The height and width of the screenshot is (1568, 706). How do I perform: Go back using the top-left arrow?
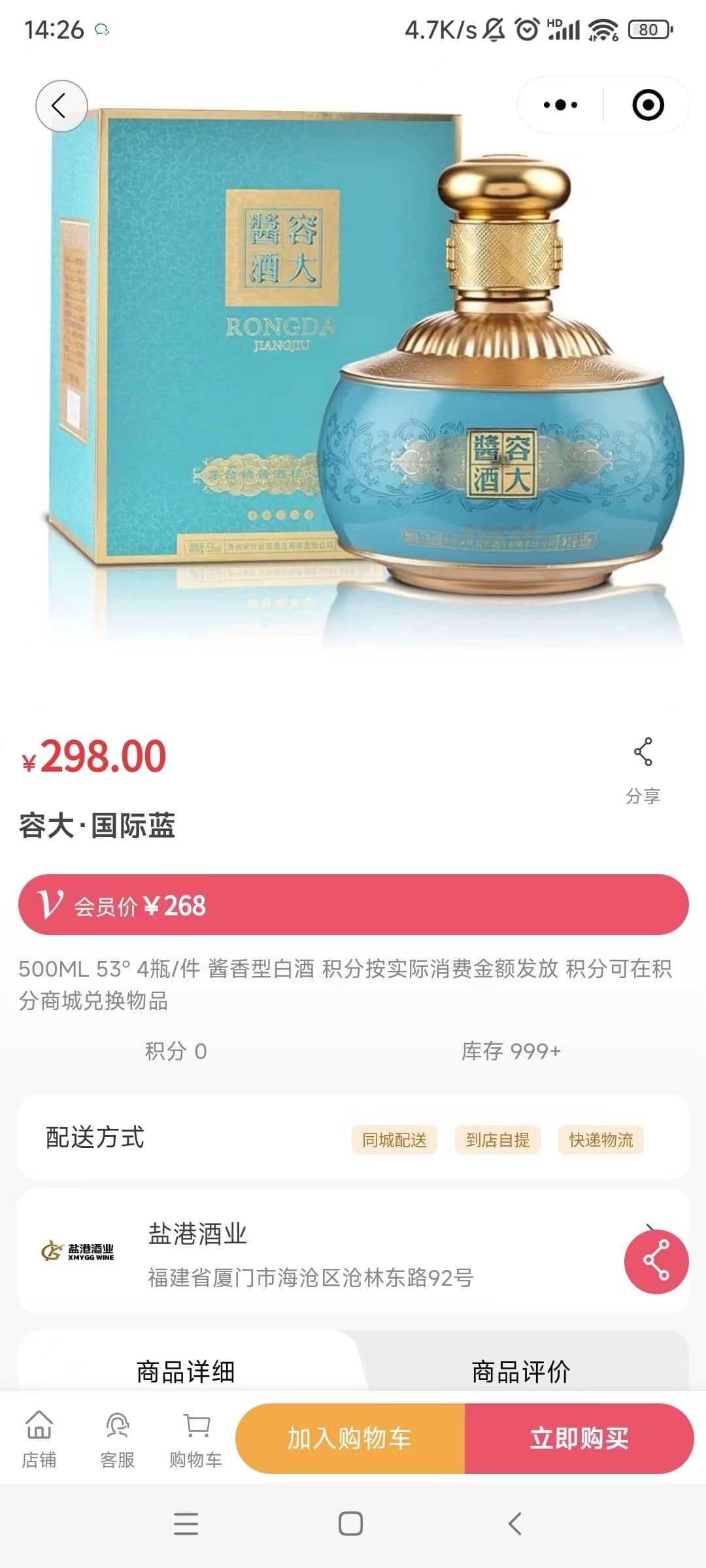61,106
